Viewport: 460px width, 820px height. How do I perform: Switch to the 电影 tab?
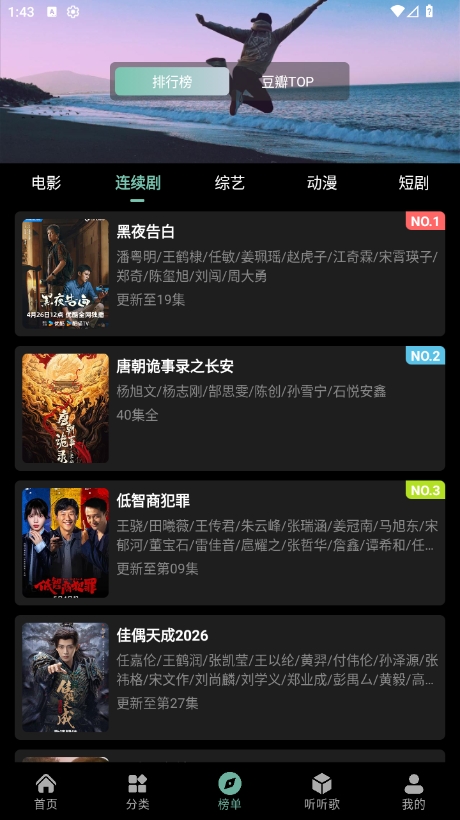tap(46, 183)
